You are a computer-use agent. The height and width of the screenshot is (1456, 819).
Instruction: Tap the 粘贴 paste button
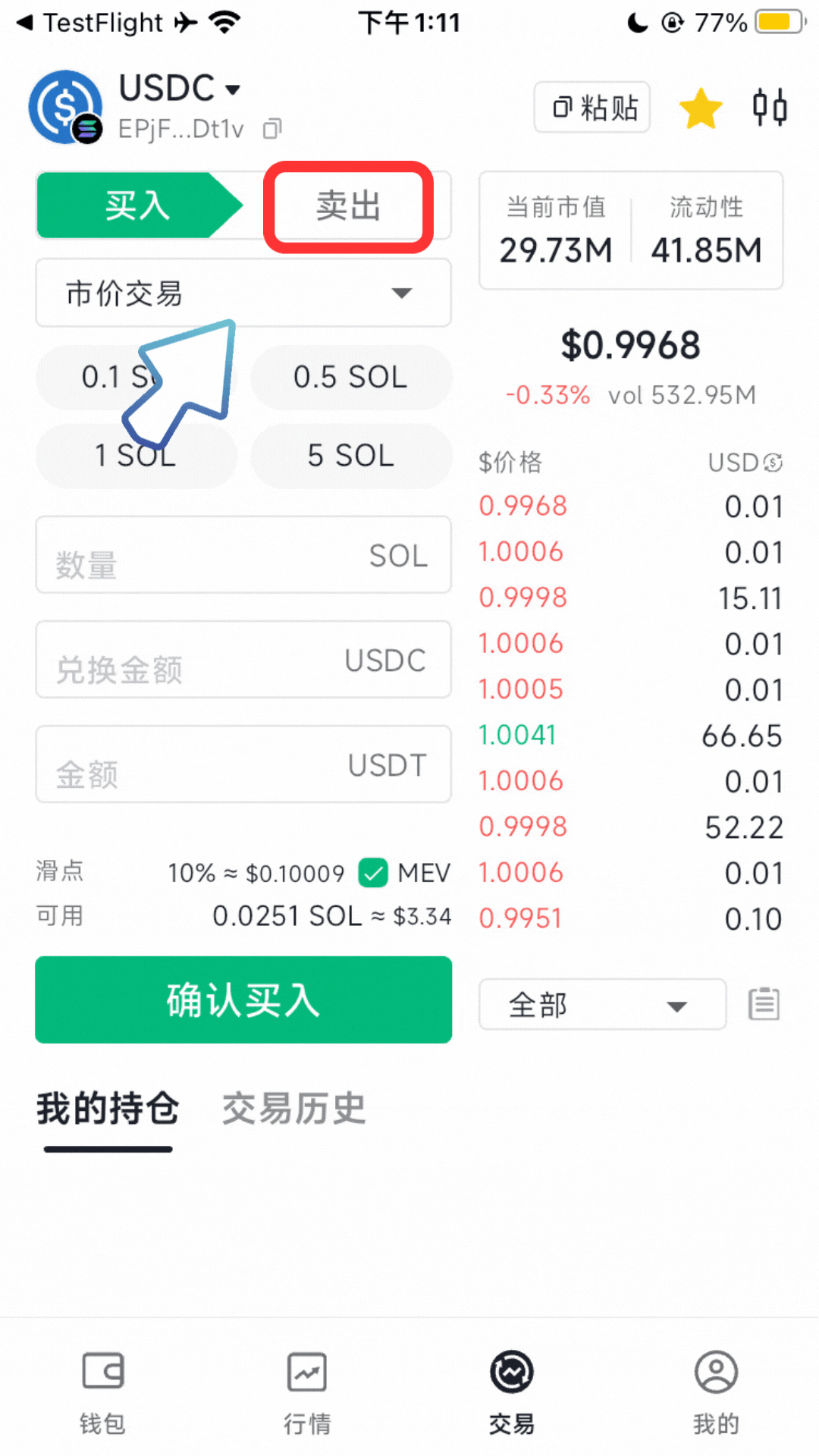[x=592, y=108]
